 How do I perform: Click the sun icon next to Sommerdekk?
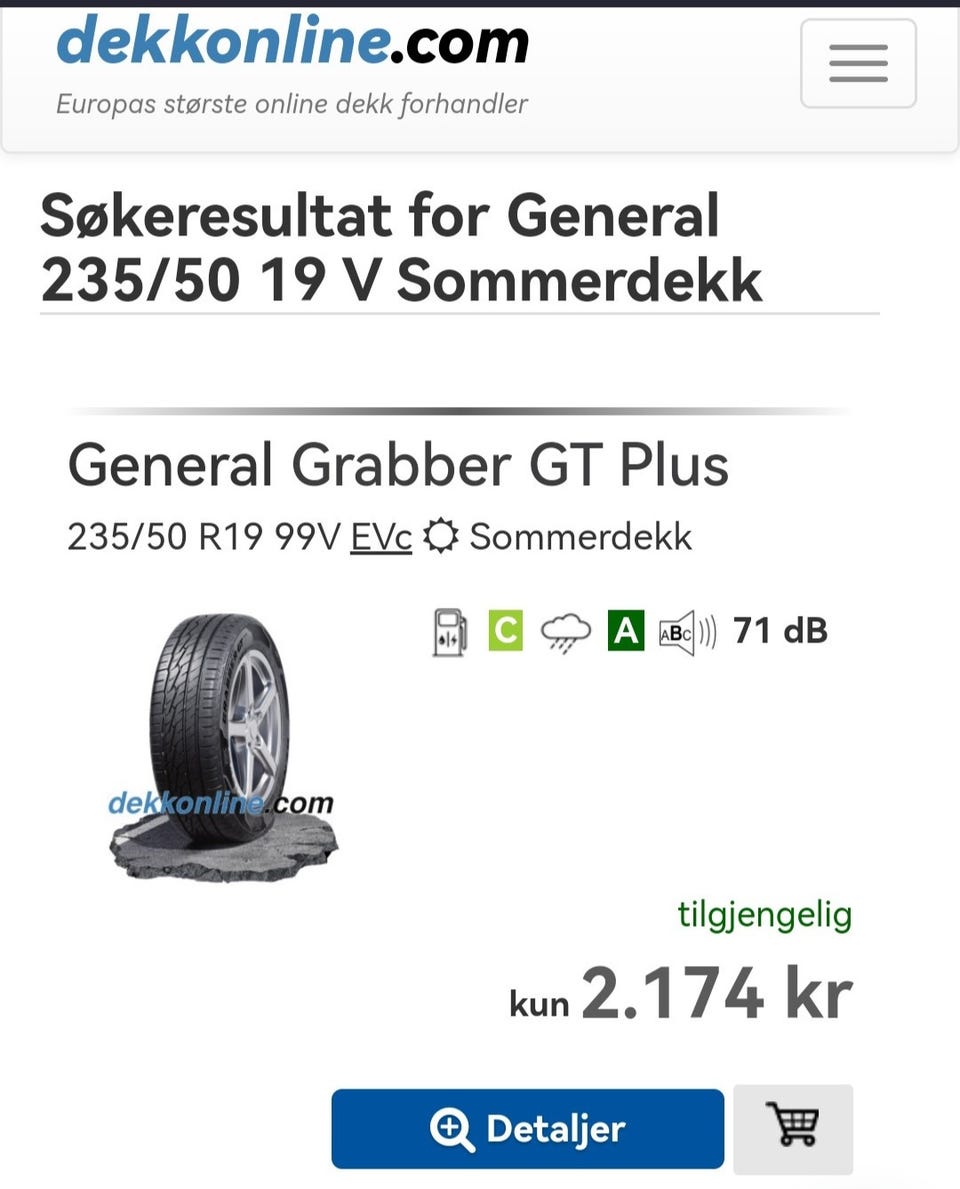pos(440,536)
